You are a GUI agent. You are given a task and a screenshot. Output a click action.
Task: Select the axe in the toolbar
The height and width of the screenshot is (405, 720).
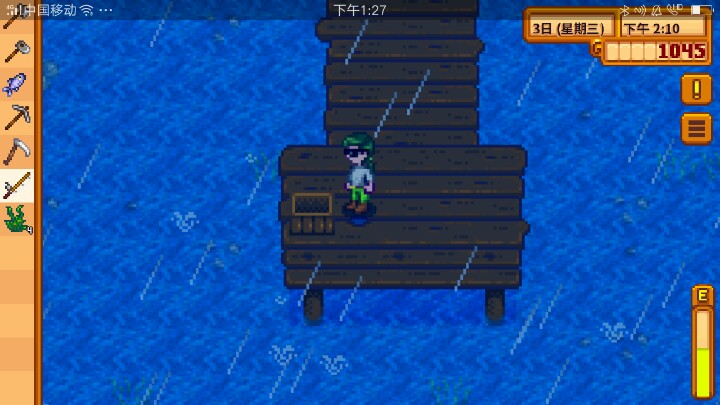[x=17, y=50]
